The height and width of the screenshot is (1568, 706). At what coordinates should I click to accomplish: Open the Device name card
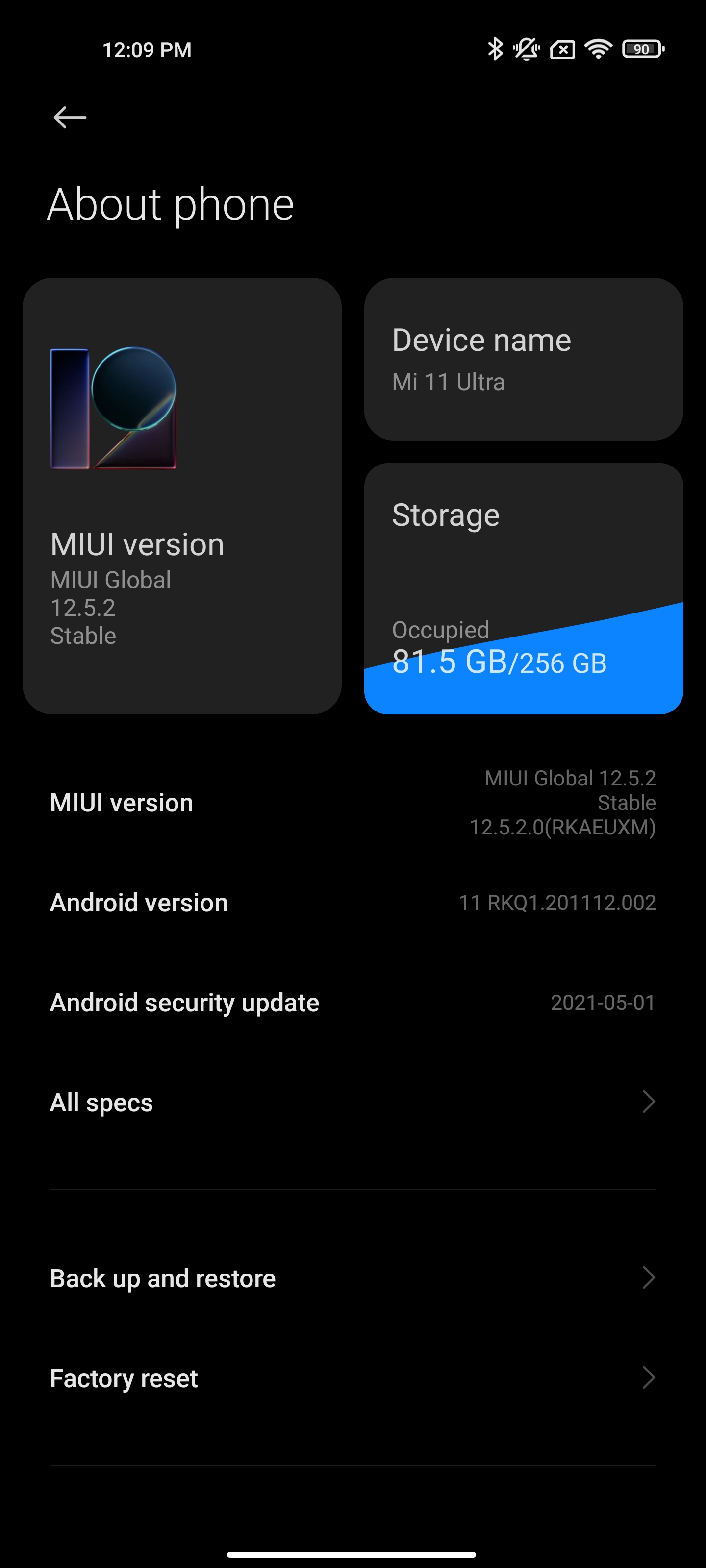coord(523,359)
